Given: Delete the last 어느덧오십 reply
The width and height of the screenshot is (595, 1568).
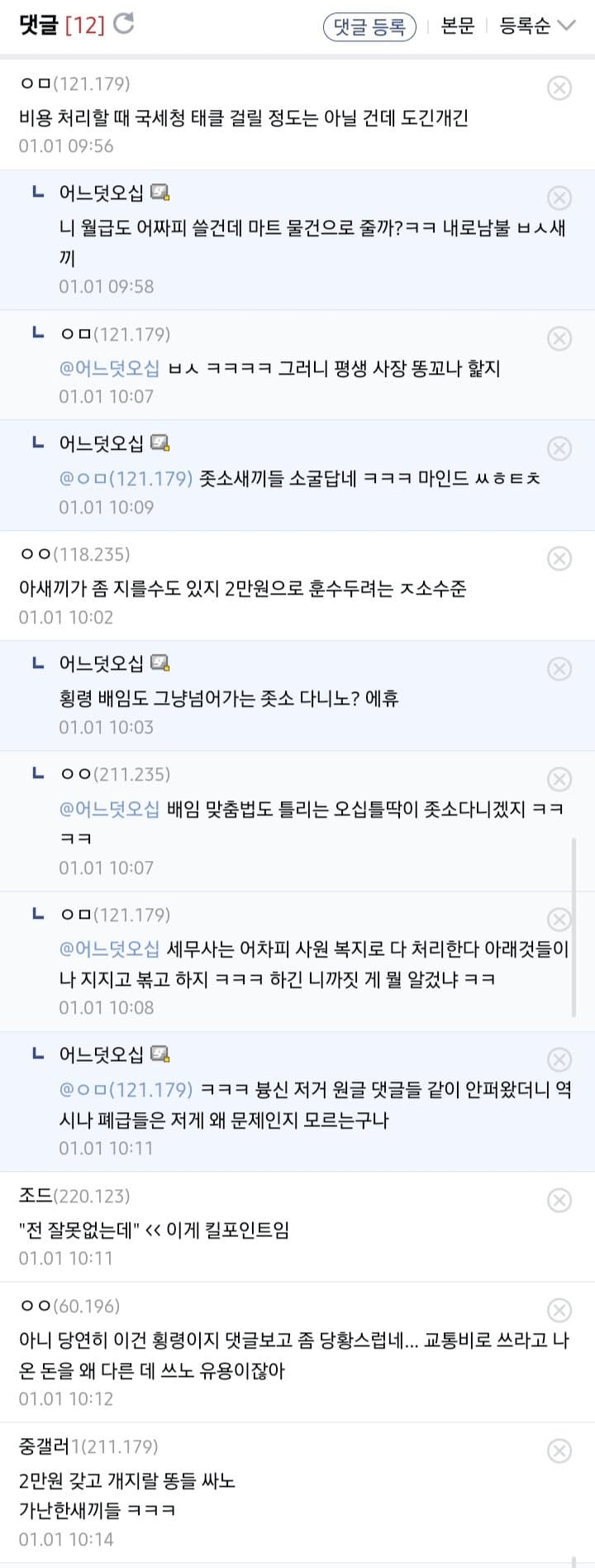Looking at the screenshot, I should (x=560, y=1059).
